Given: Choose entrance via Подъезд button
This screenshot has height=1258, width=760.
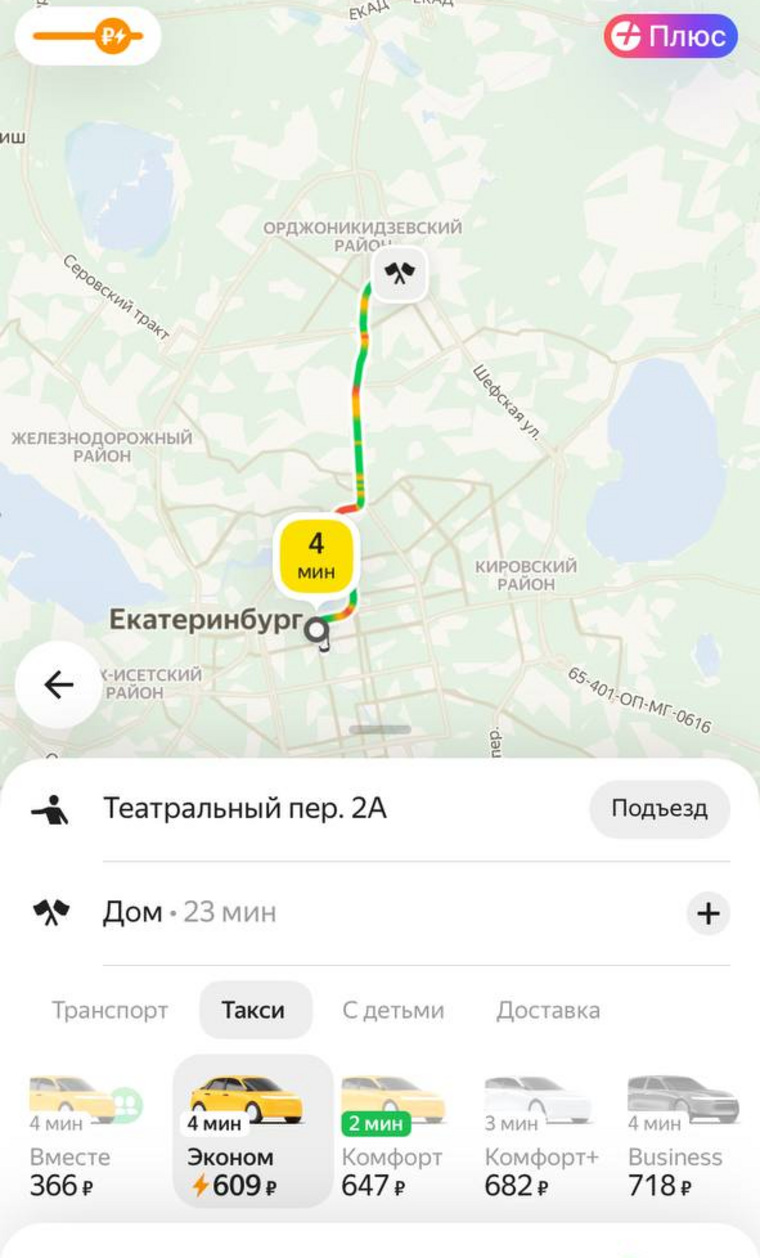Looking at the screenshot, I should (x=659, y=808).
